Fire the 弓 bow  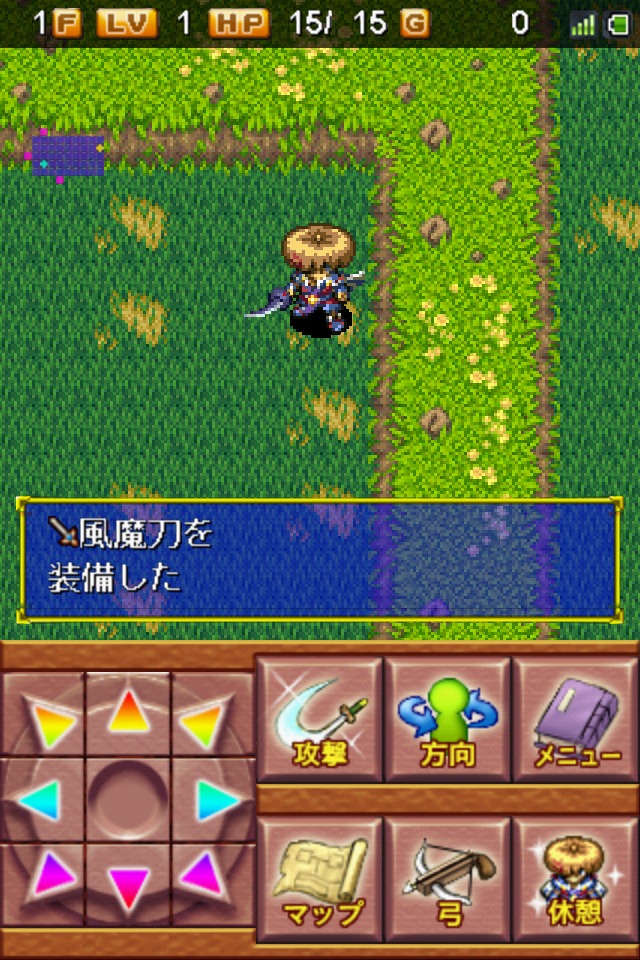click(447, 880)
